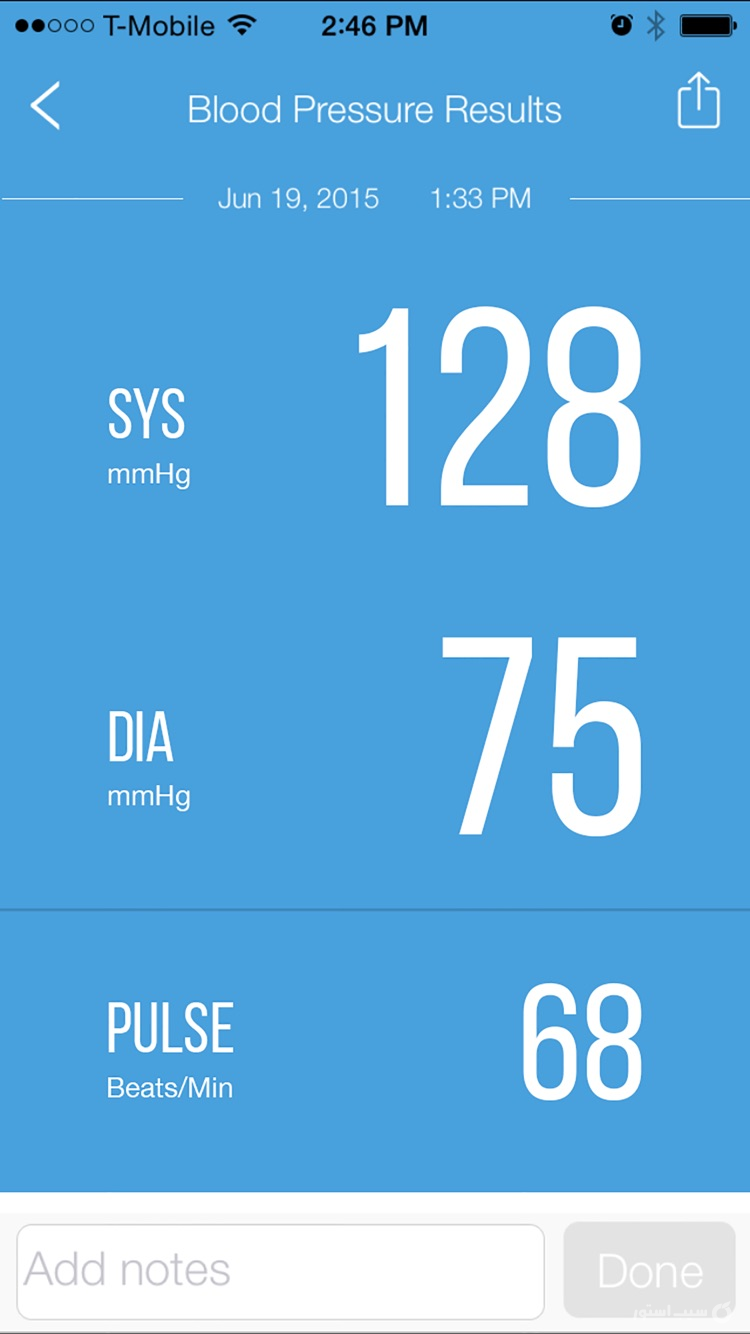Tap the battery indicator icon
750x1334 pixels.
click(x=706, y=26)
